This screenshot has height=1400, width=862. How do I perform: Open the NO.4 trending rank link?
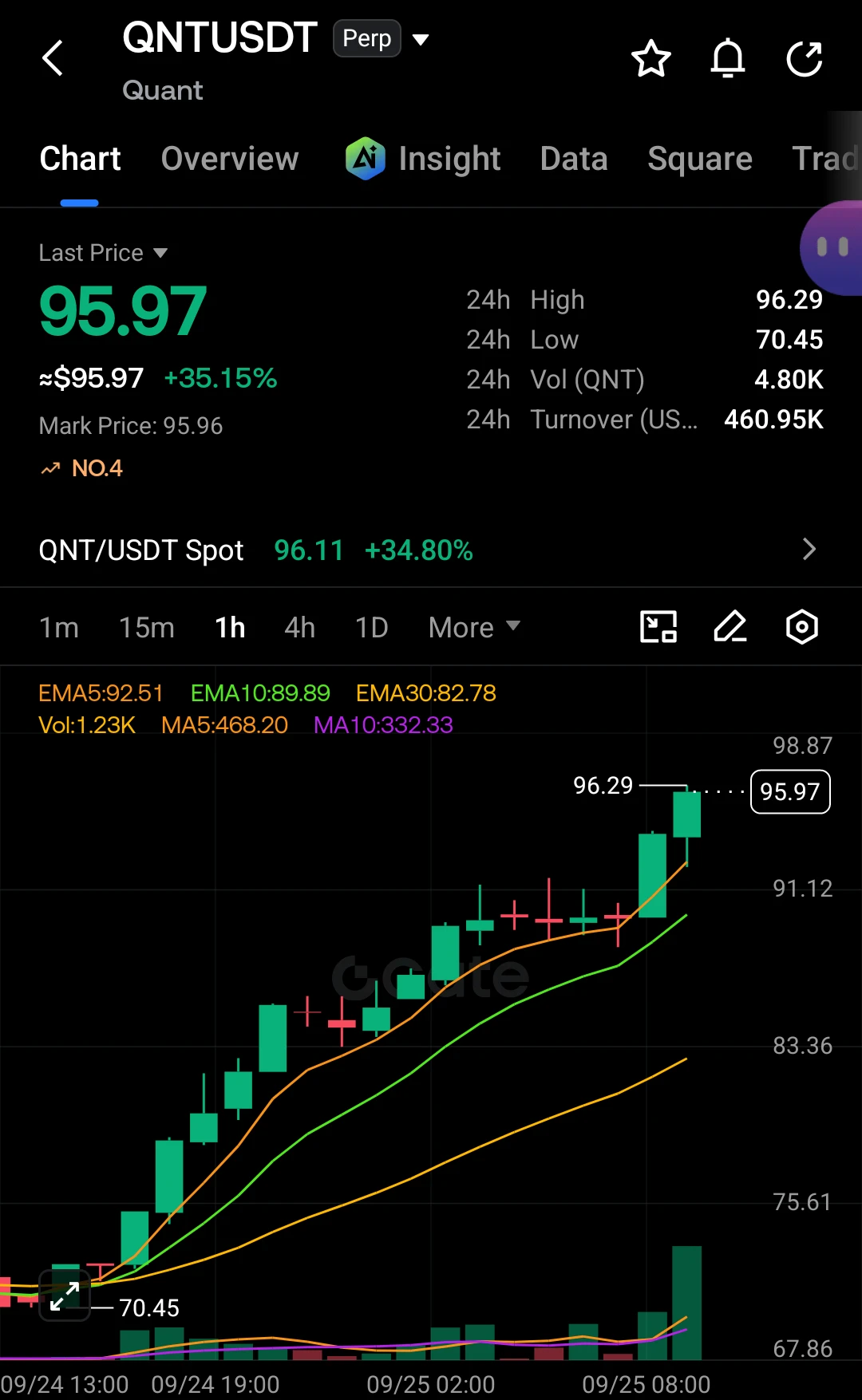(x=82, y=468)
